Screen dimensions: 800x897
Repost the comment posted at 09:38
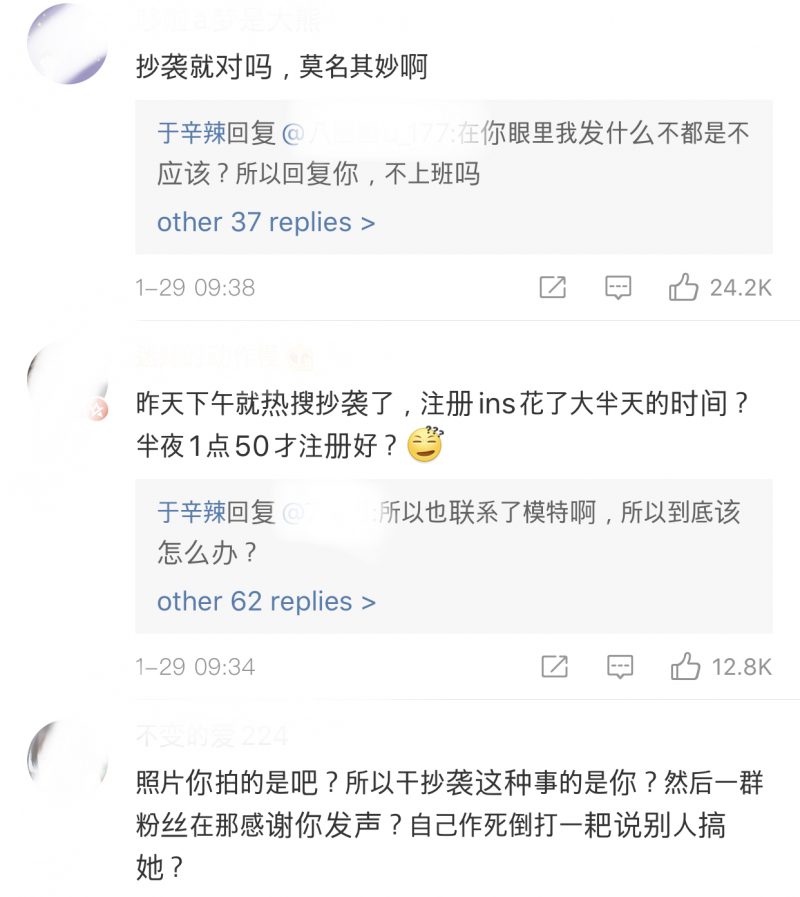tap(553, 288)
